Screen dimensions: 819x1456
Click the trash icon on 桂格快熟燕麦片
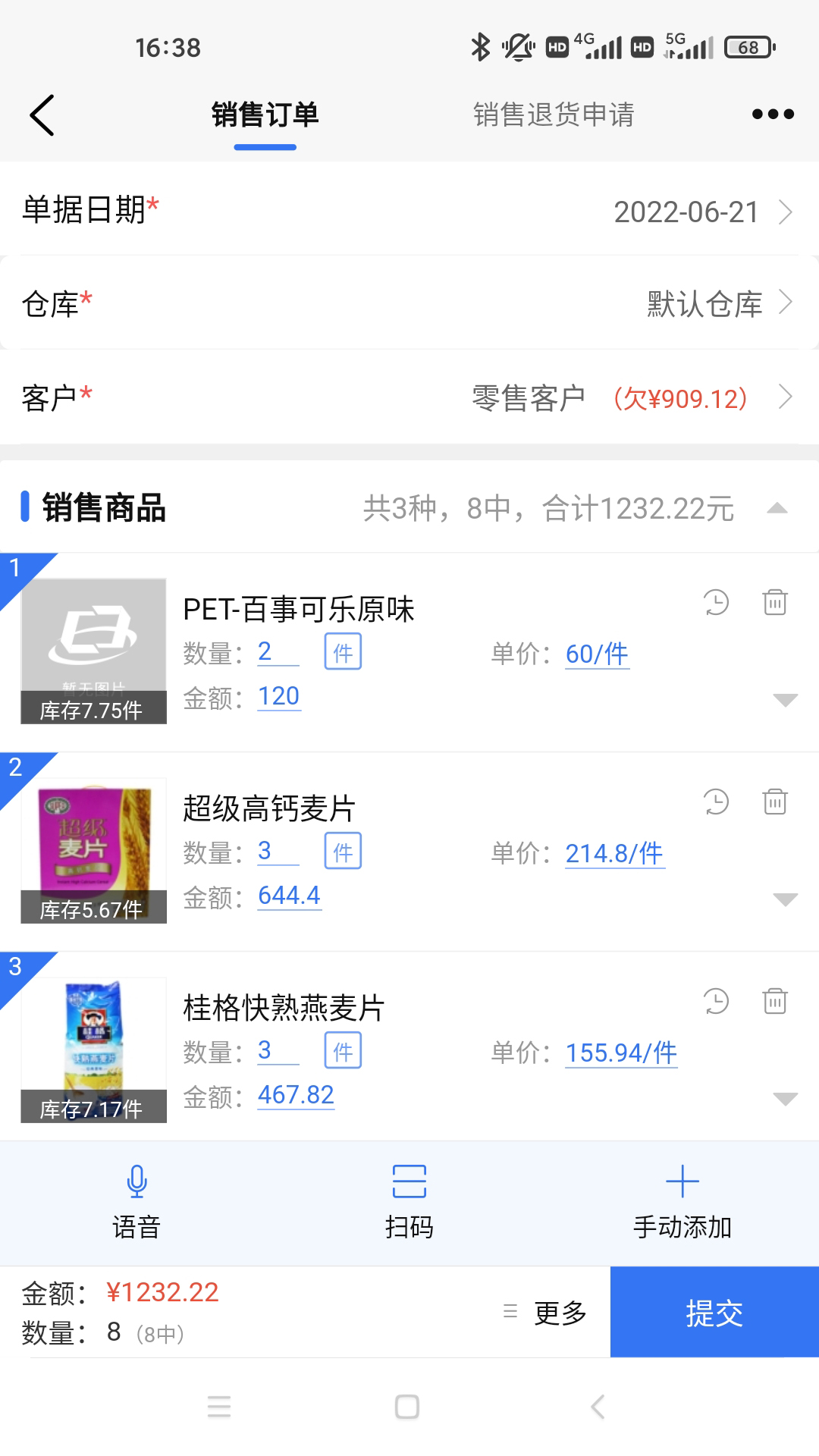pyautogui.click(x=774, y=1001)
